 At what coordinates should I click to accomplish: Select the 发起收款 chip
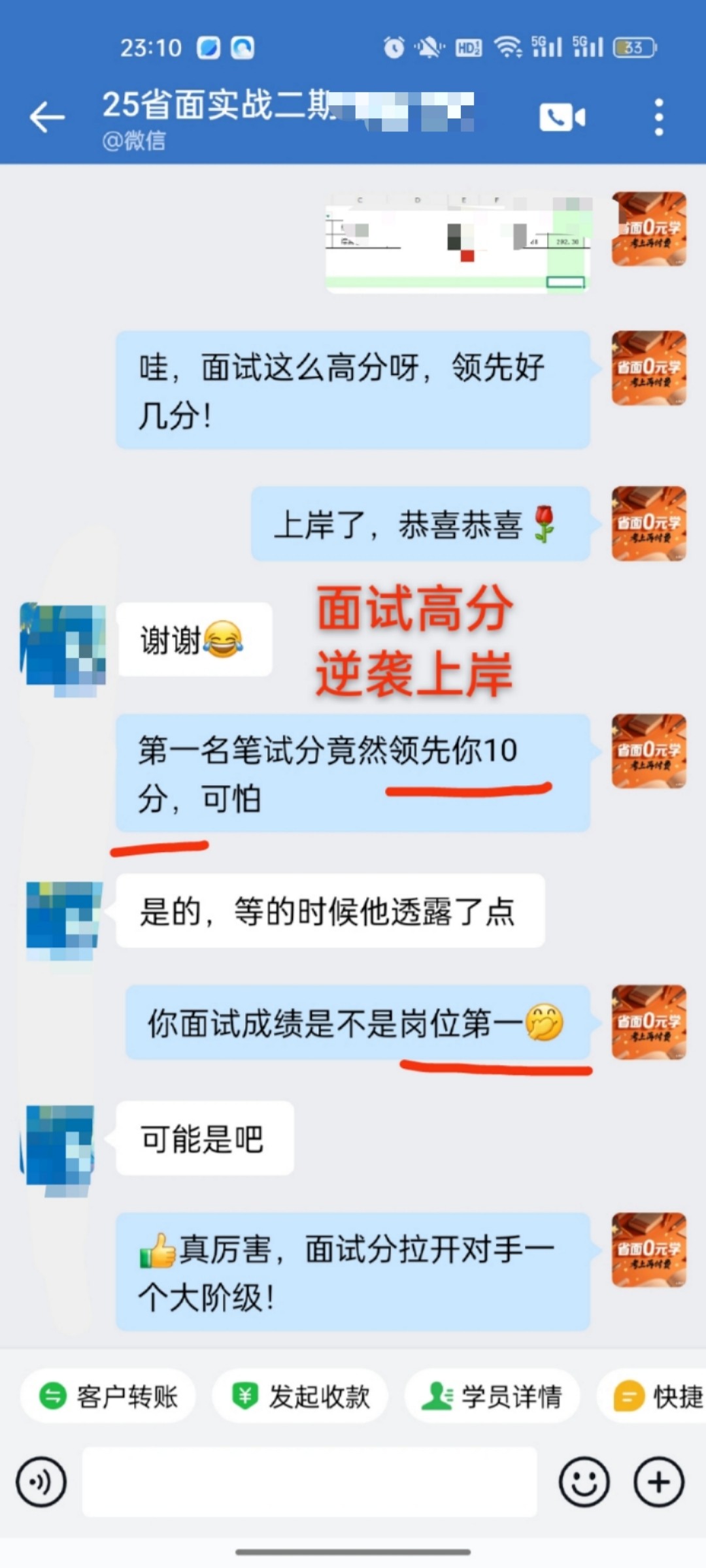pos(301,1396)
